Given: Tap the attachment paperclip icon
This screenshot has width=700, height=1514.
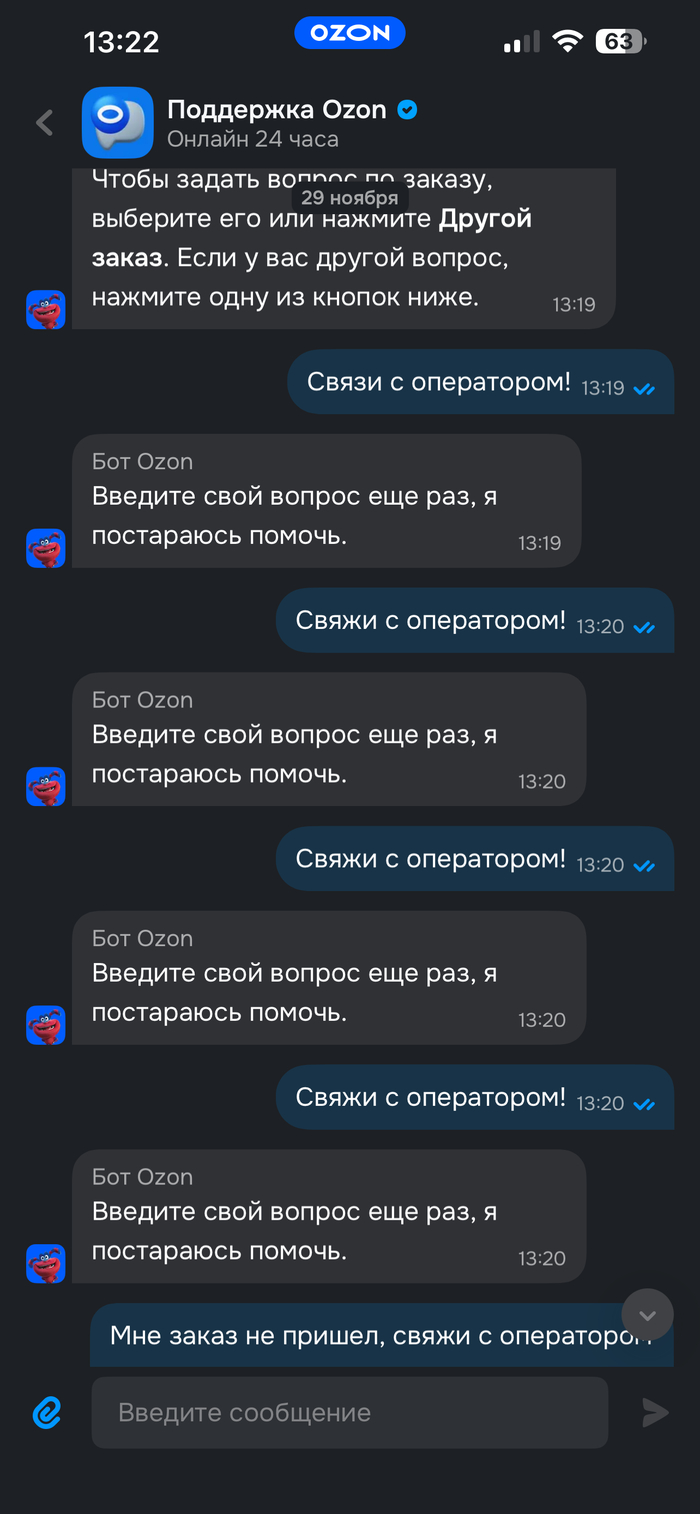Looking at the screenshot, I should tap(47, 1412).
